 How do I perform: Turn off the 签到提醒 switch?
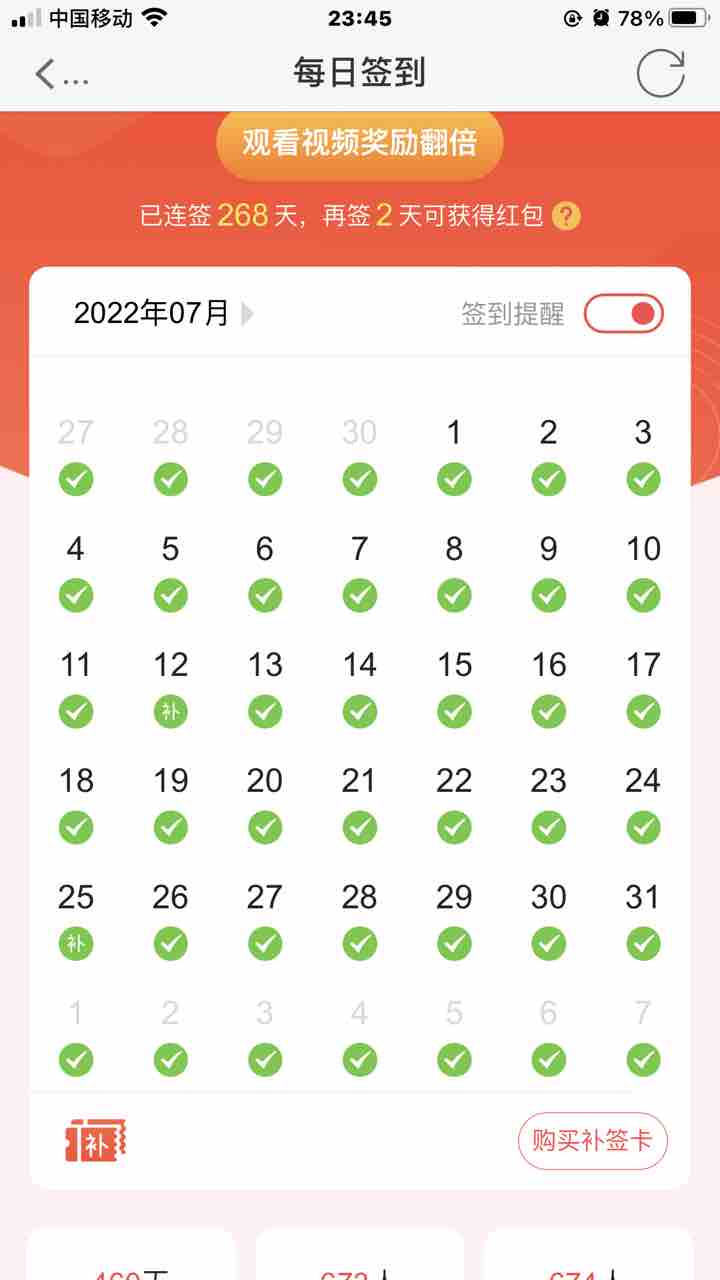(x=623, y=314)
